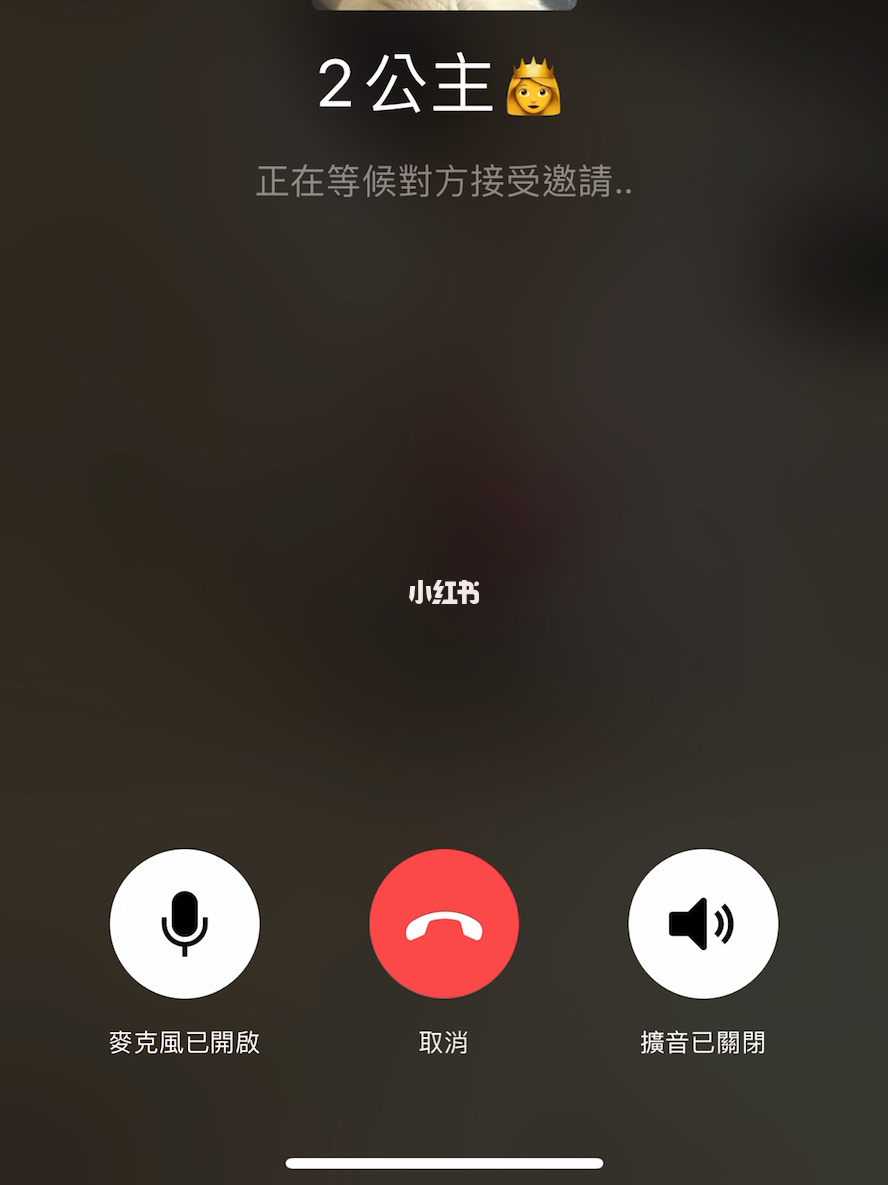Tap the status text 正在等候對方接受邀請
The height and width of the screenshot is (1185, 888).
click(x=443, y=183)
